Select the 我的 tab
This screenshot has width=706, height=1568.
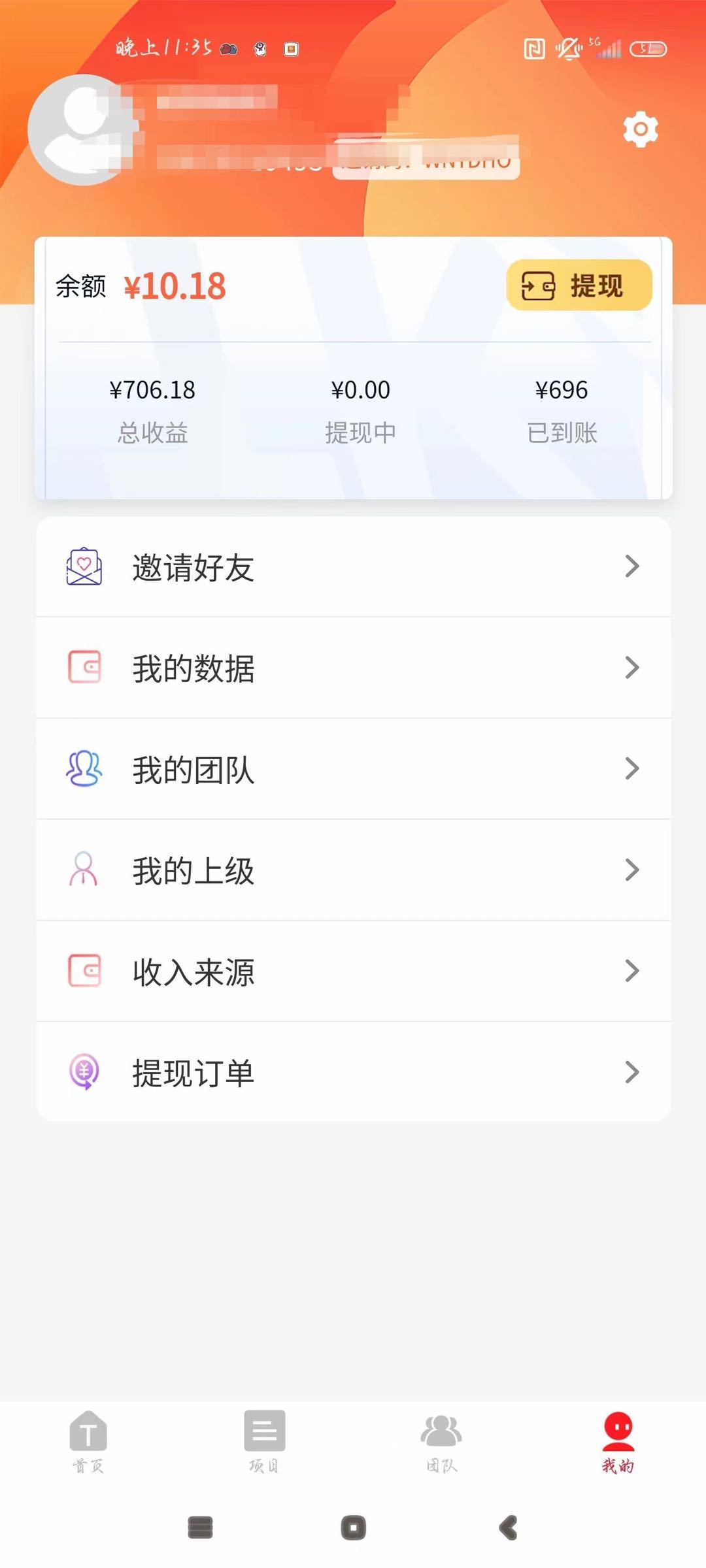tap(618, 1441)
